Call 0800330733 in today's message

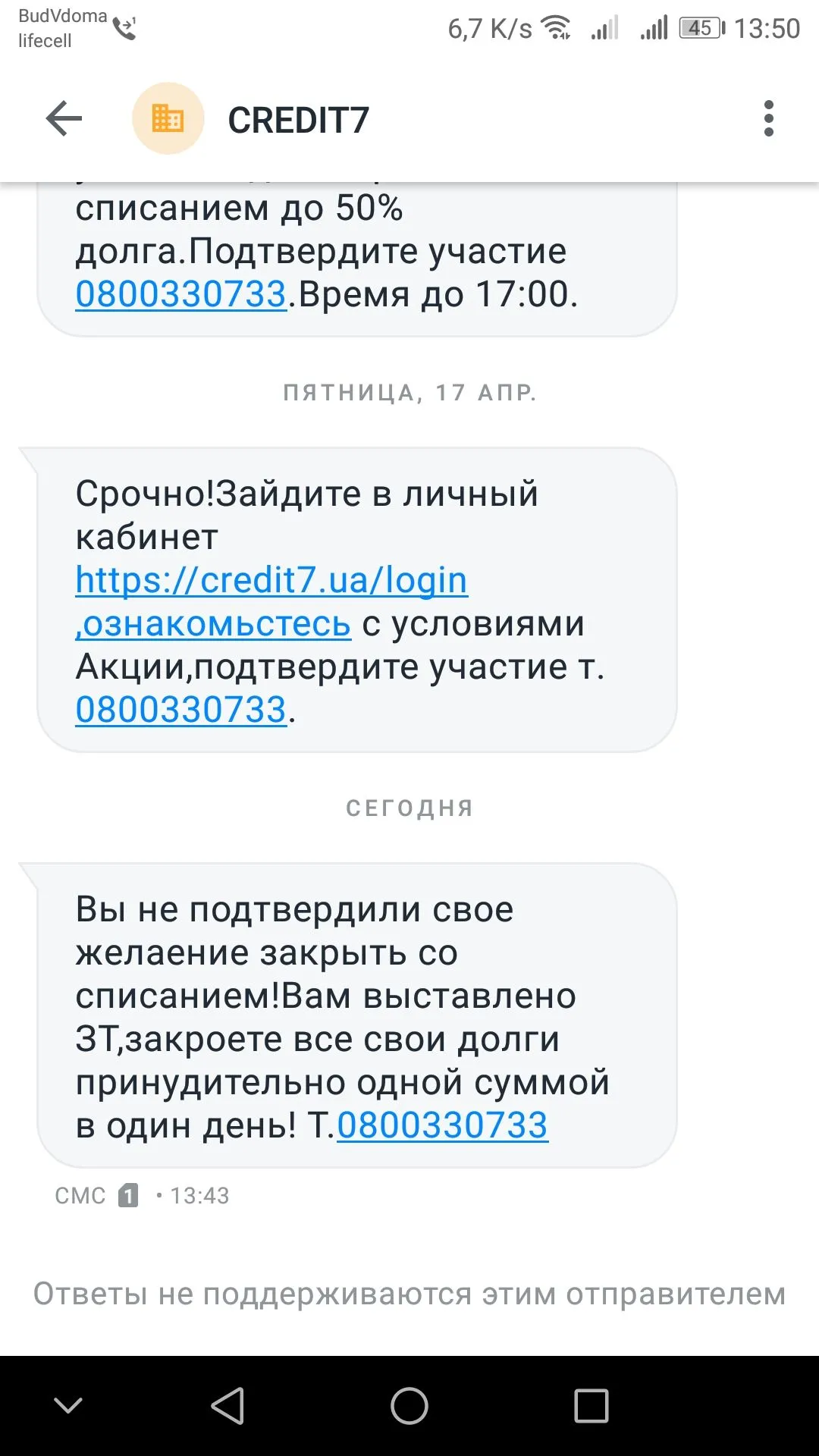click(x=442, y=1125)
